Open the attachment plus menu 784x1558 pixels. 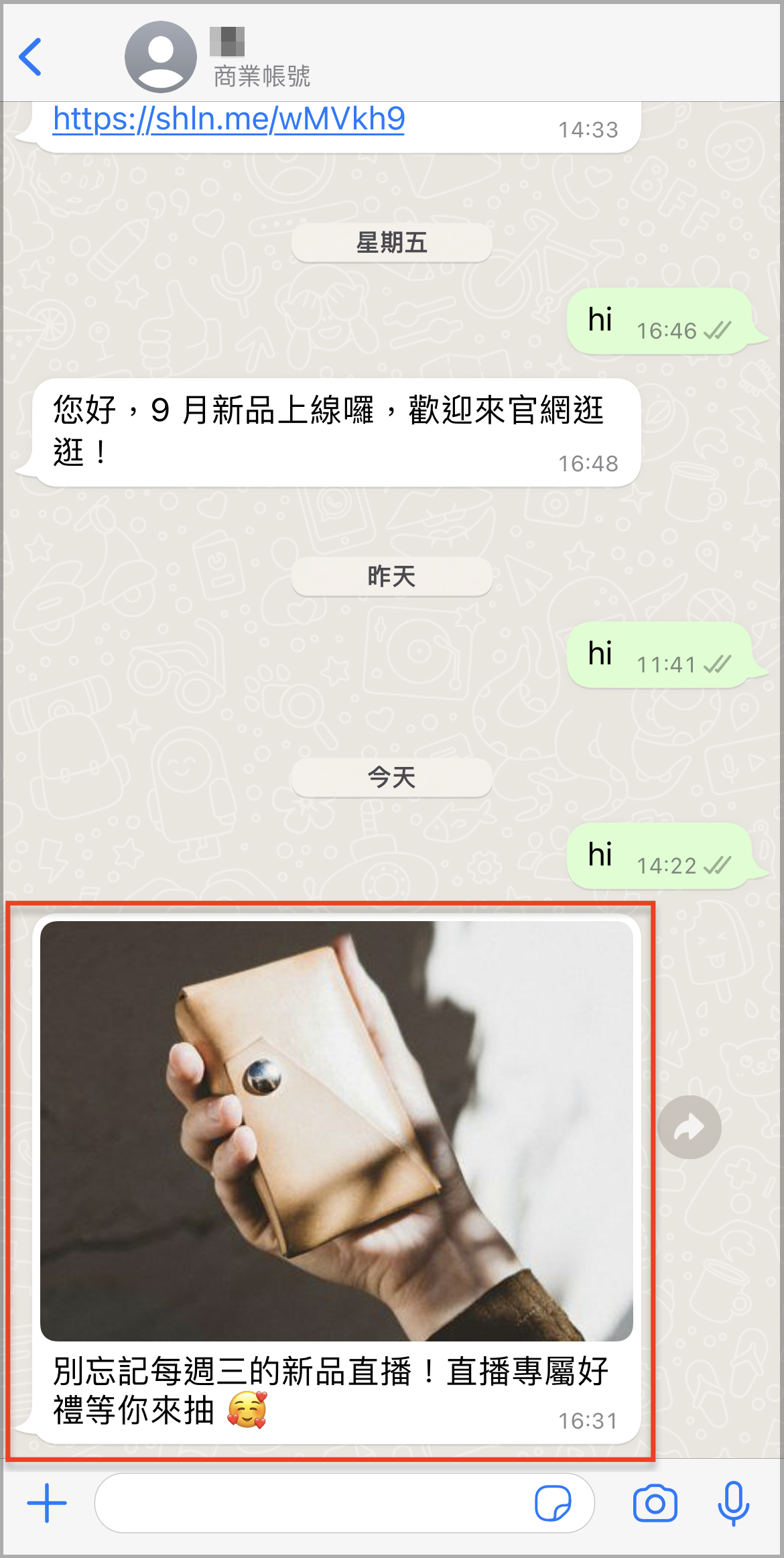47,1503
